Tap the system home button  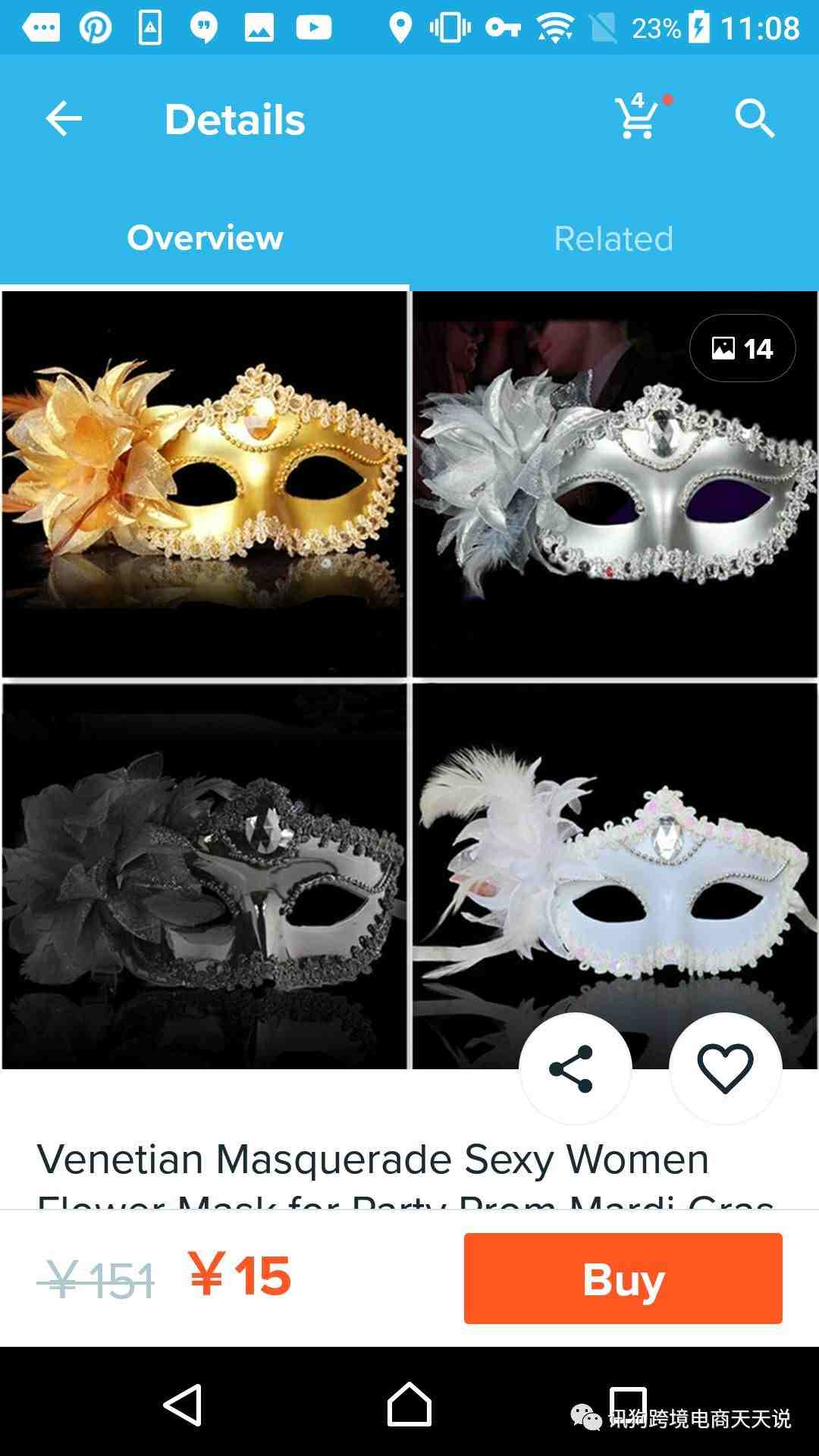tap(409, 1404)
